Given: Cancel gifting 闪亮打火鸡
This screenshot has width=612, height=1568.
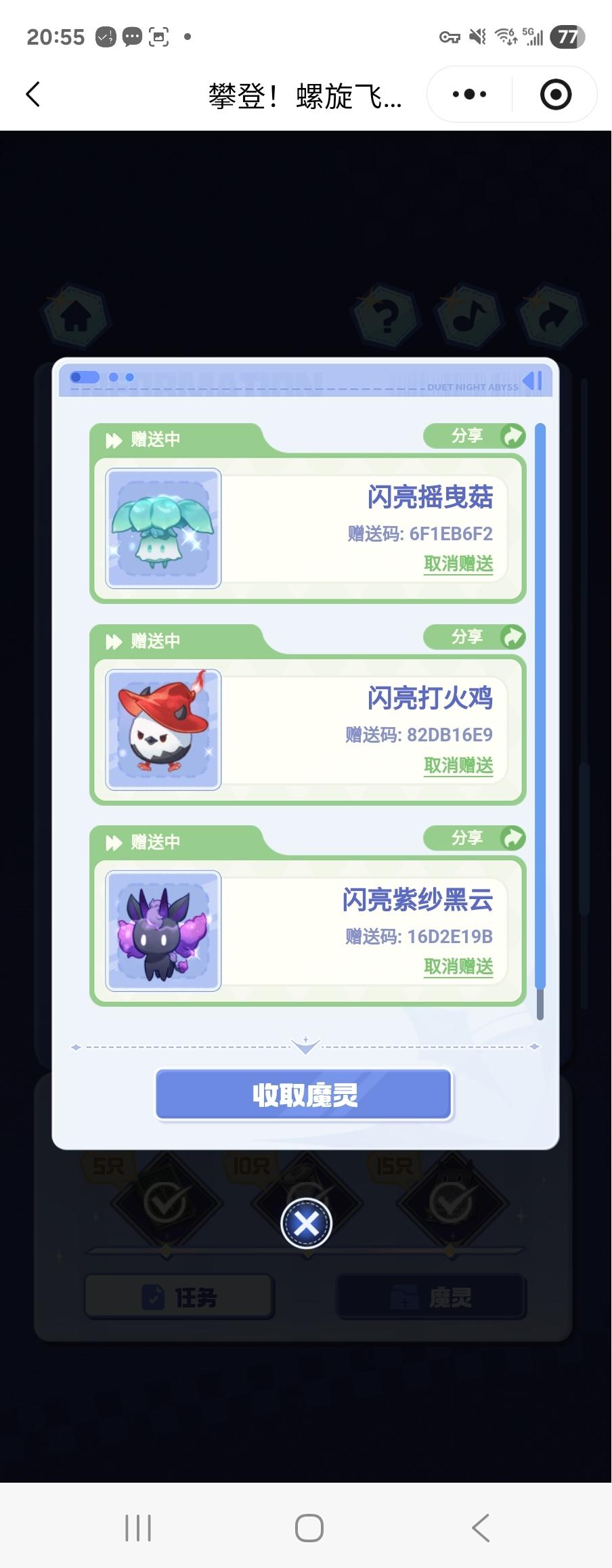Looking at the screenshot, I should pyautogui.click(x=458, y=766).
